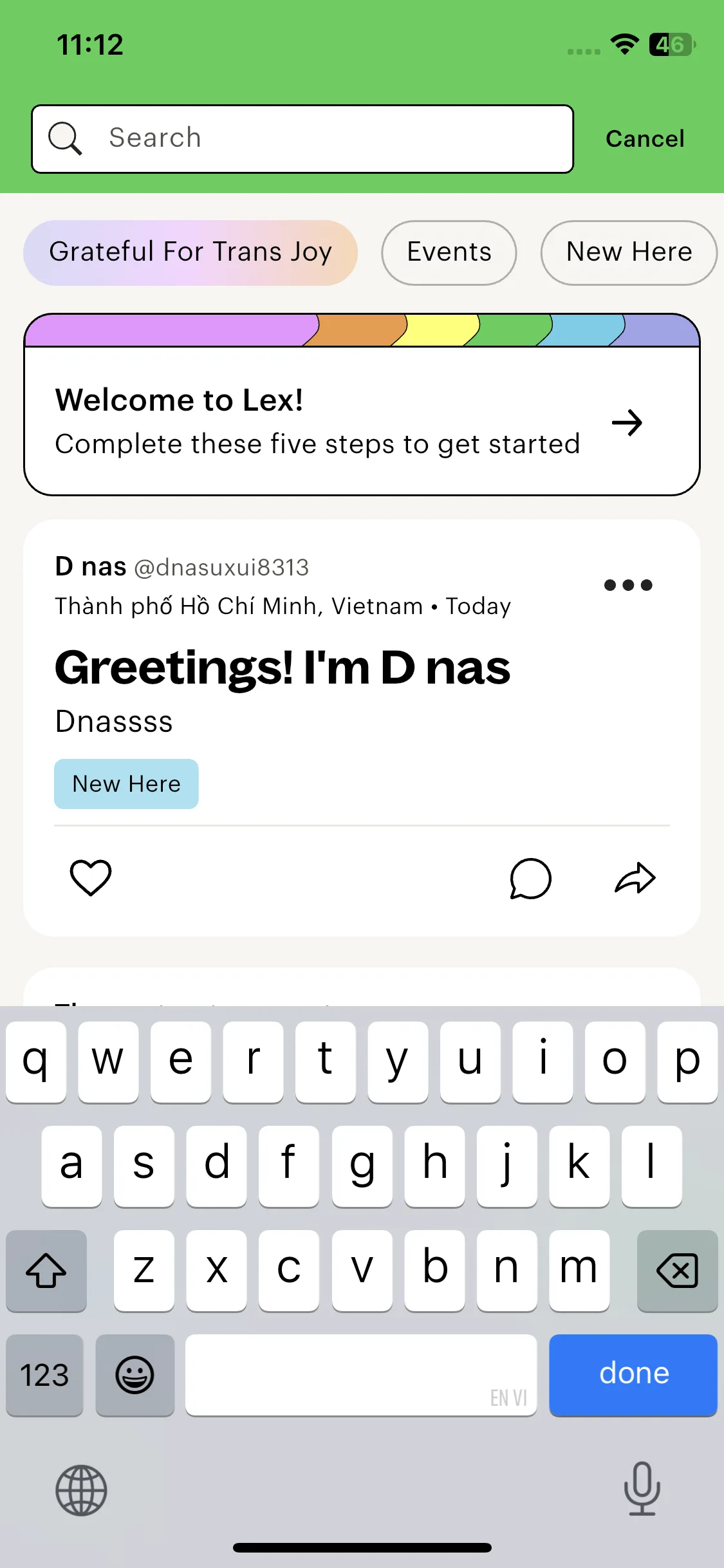Hit the blue done key
The height and width of the screenshot is (1568, 724).
[x=633, y=1375]
